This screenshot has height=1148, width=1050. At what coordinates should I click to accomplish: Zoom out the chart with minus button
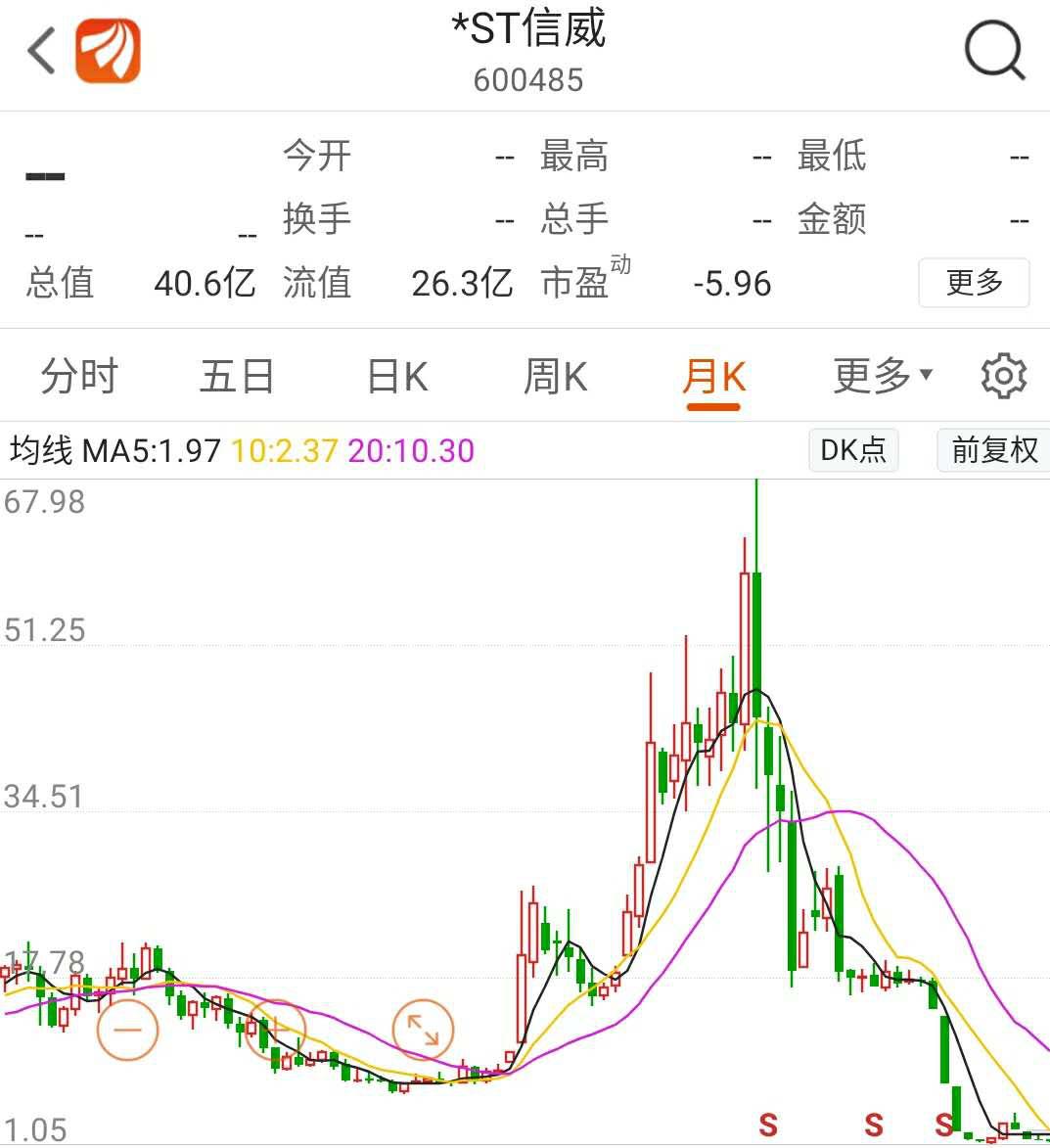coord(127,1030)
